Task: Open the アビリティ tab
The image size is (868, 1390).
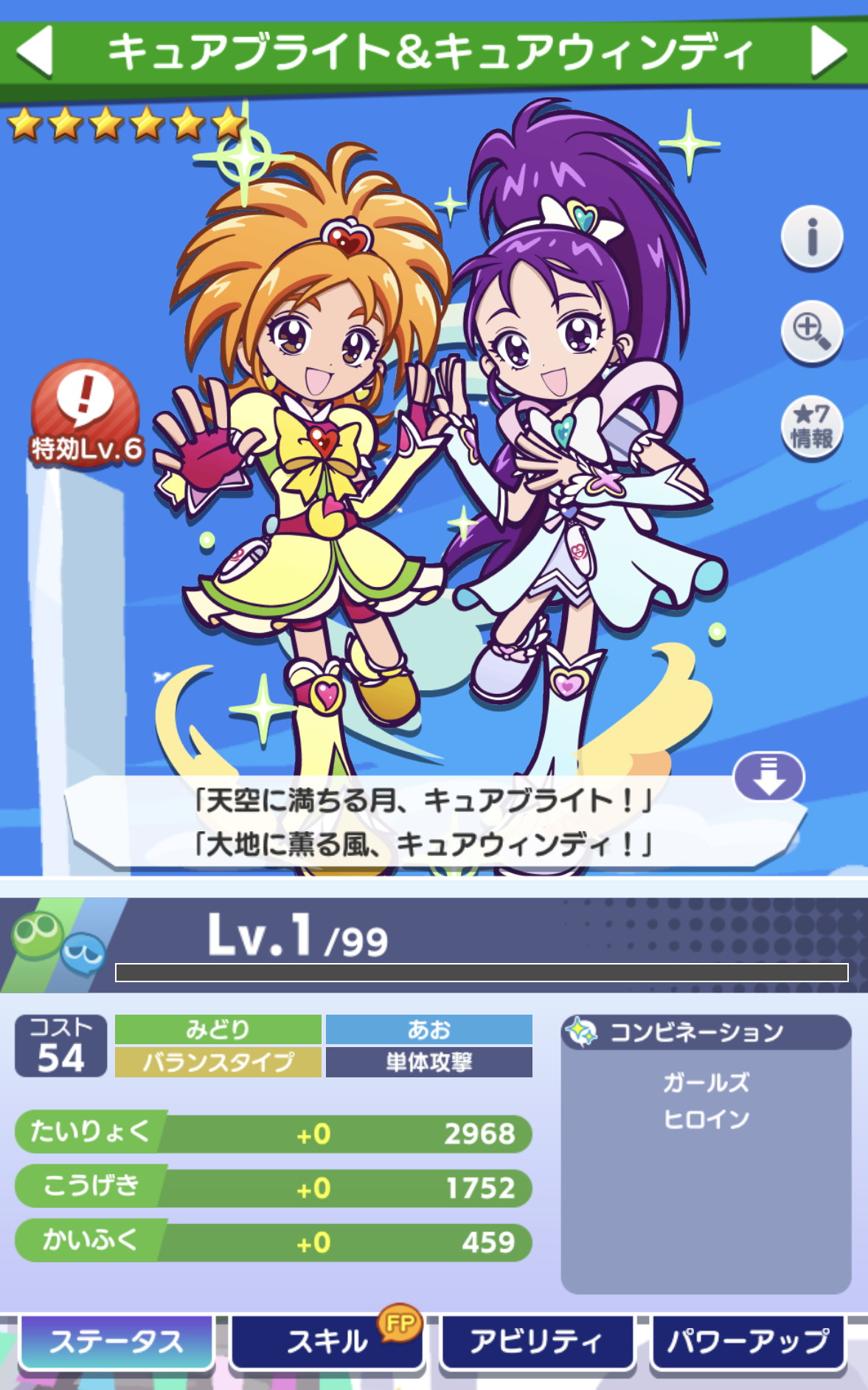Action: point(537,1341)
